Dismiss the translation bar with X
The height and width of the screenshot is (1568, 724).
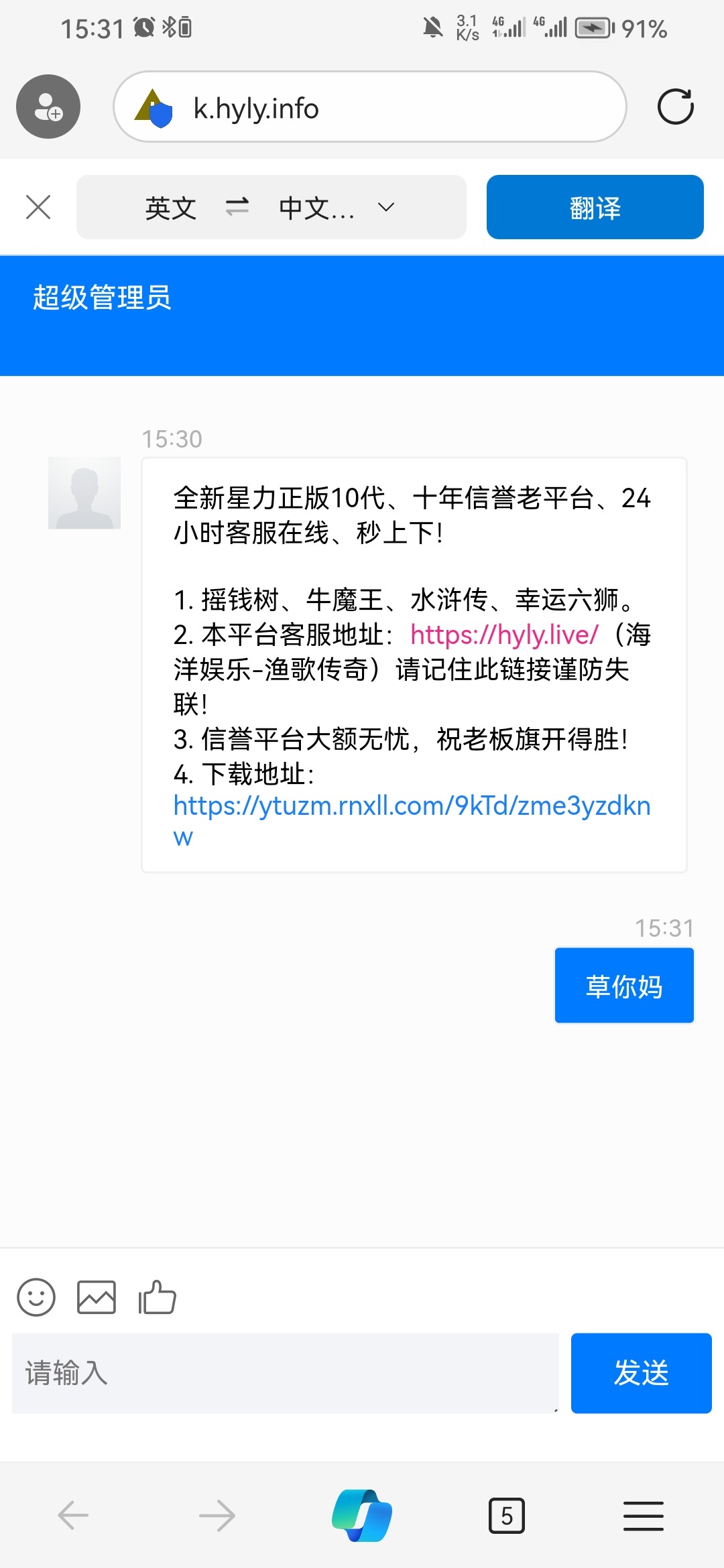[x=38, y=207]
